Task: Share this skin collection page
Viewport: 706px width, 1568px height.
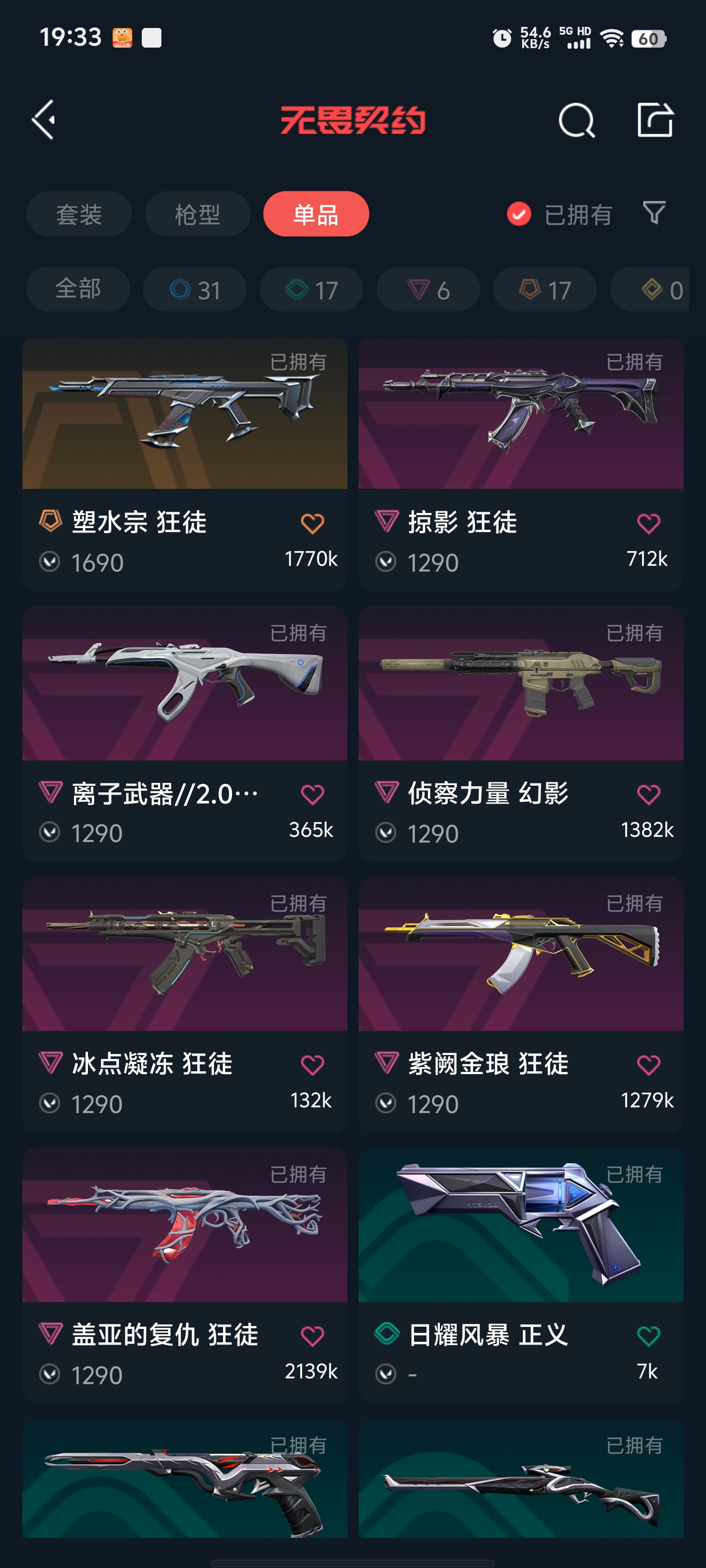Action: (x=655, y=120)
